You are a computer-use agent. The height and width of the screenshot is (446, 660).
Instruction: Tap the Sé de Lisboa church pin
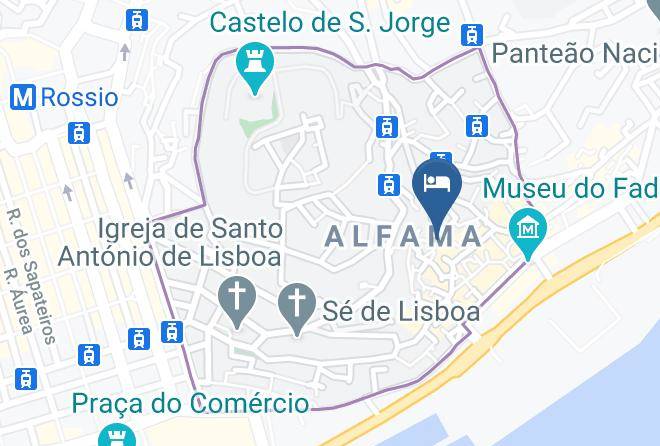(x=297, y=309)
